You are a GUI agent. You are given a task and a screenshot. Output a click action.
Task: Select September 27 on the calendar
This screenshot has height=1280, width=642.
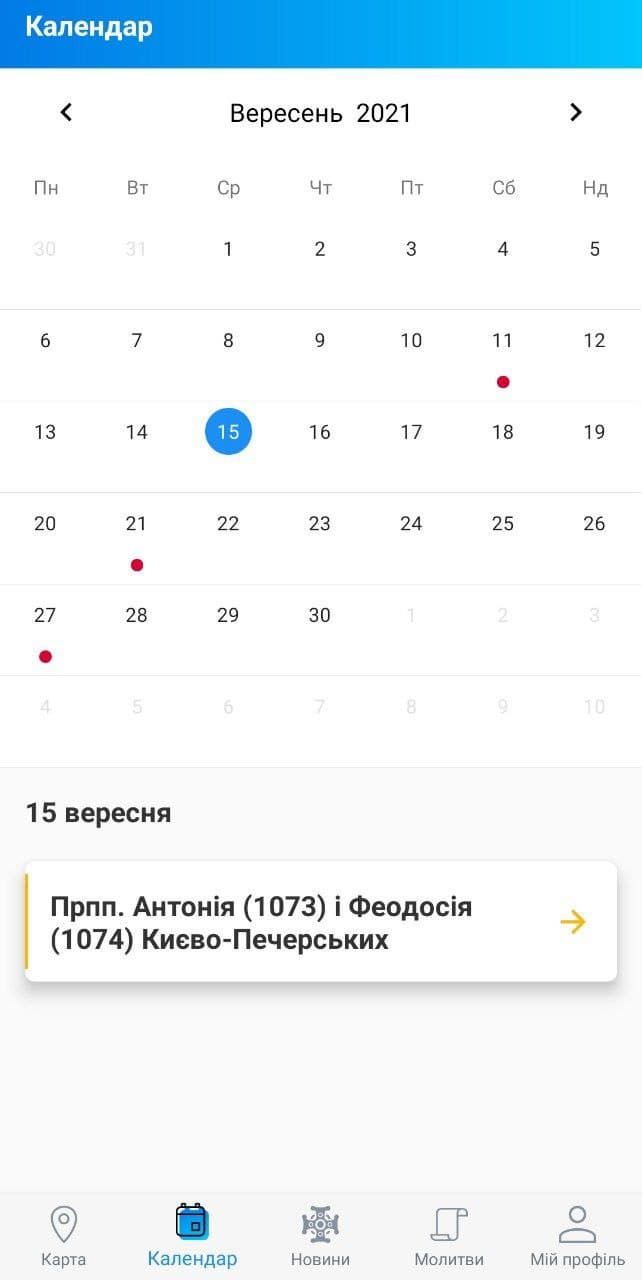coord(45,616)
